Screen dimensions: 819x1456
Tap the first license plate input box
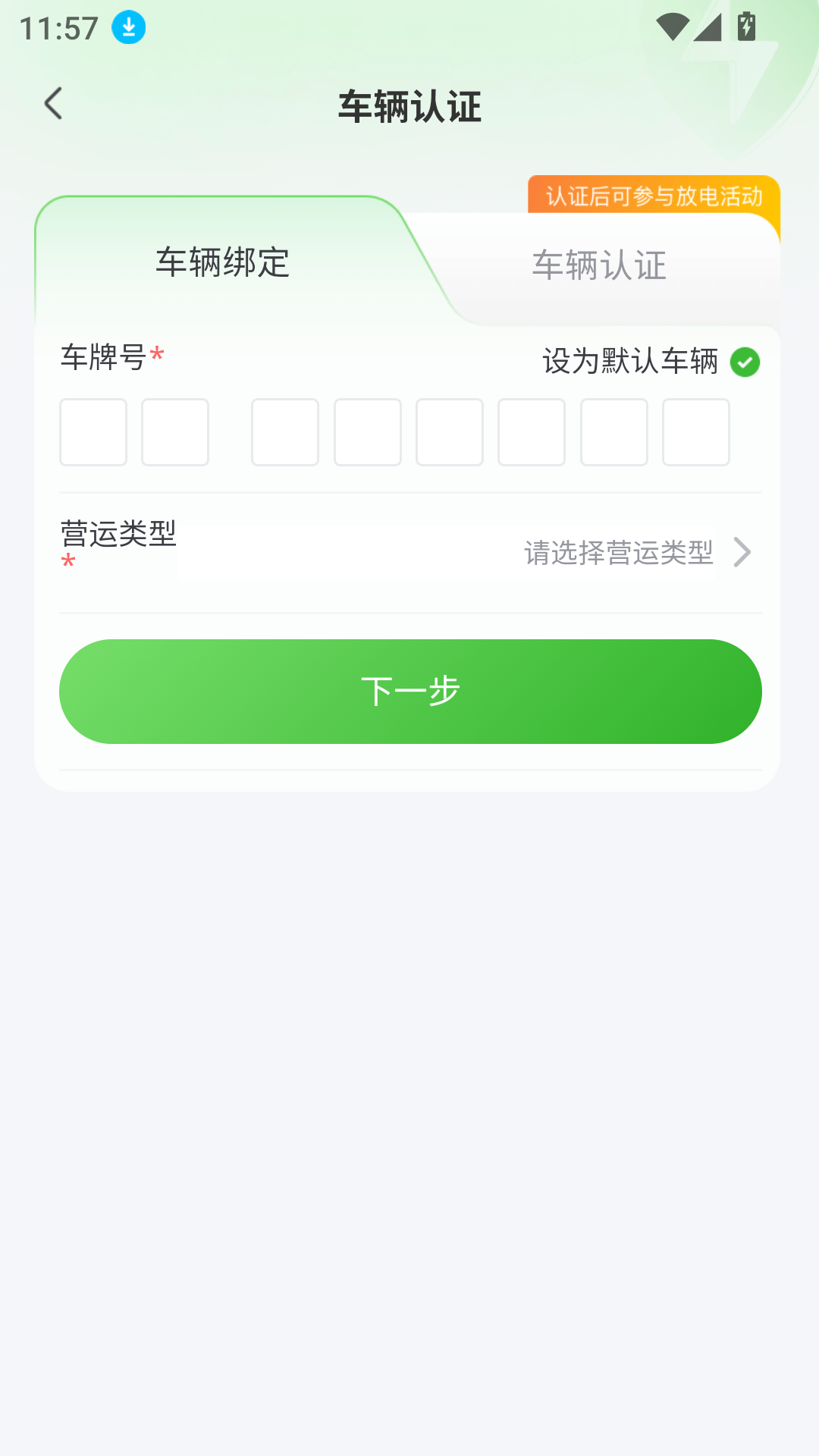[x=93, y=432]
